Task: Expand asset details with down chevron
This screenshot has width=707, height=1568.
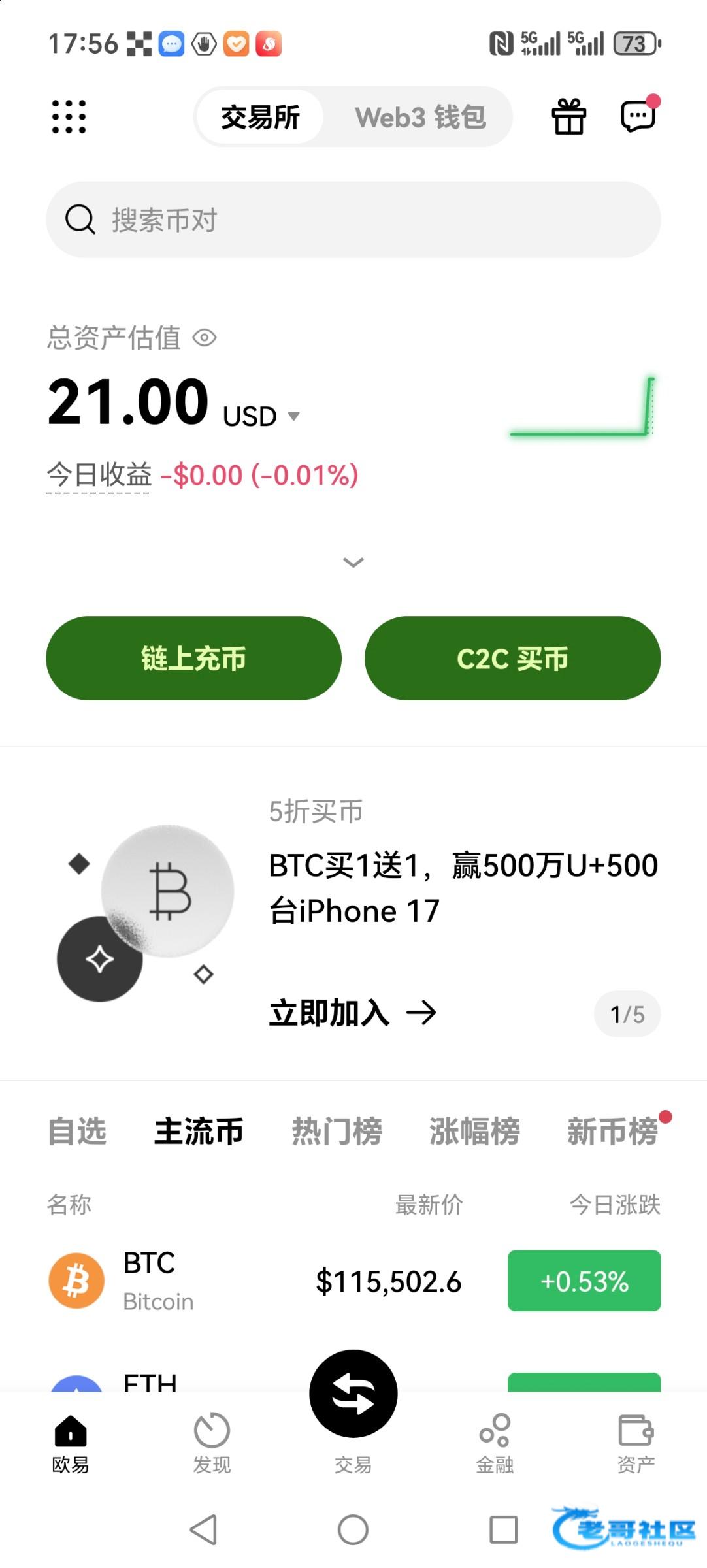Action: pyautogui.click(x=353, y=563)
